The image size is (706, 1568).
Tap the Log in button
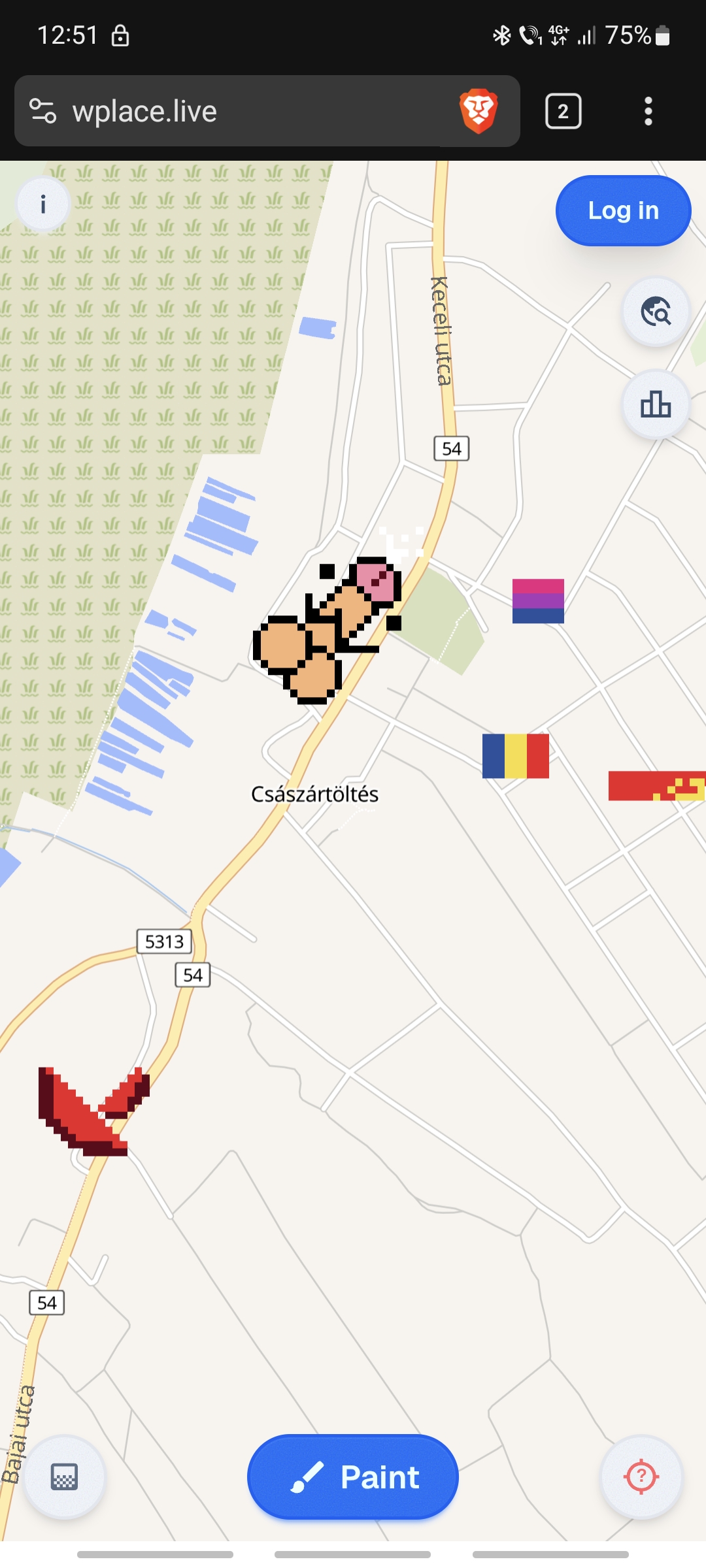point(623,210)
